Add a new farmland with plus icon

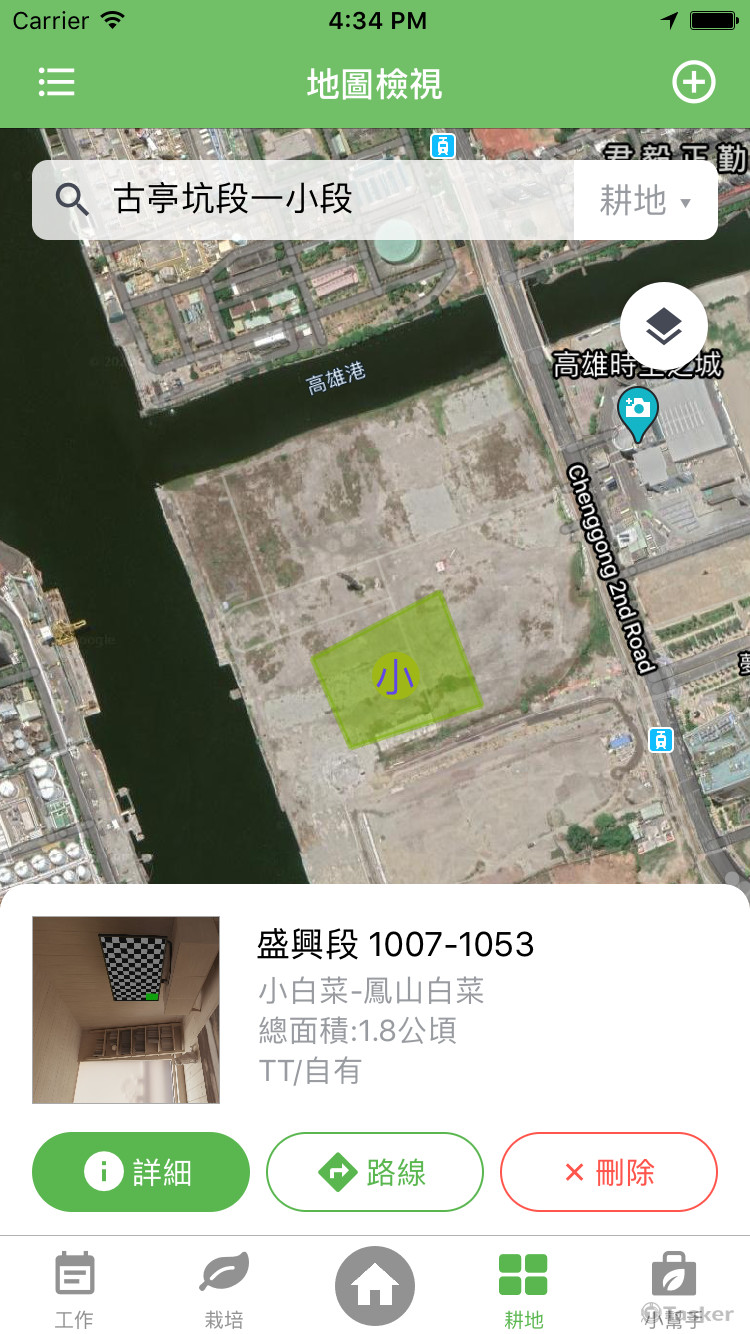tap(693, 82)
